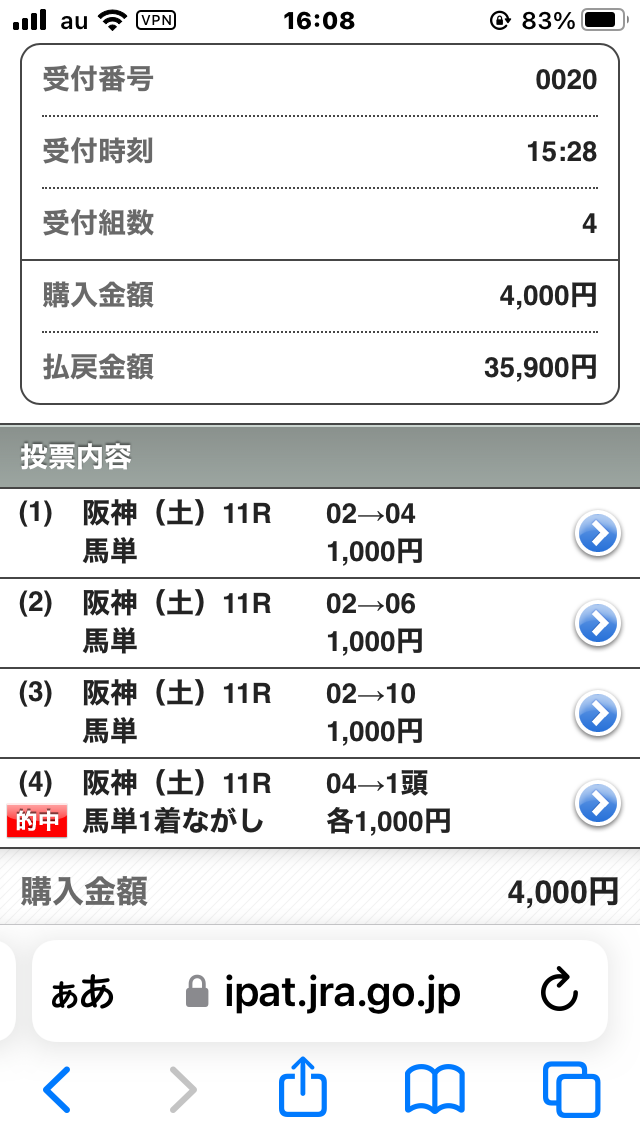
Task: Share this page
Action: click(x=303, y=1088)
